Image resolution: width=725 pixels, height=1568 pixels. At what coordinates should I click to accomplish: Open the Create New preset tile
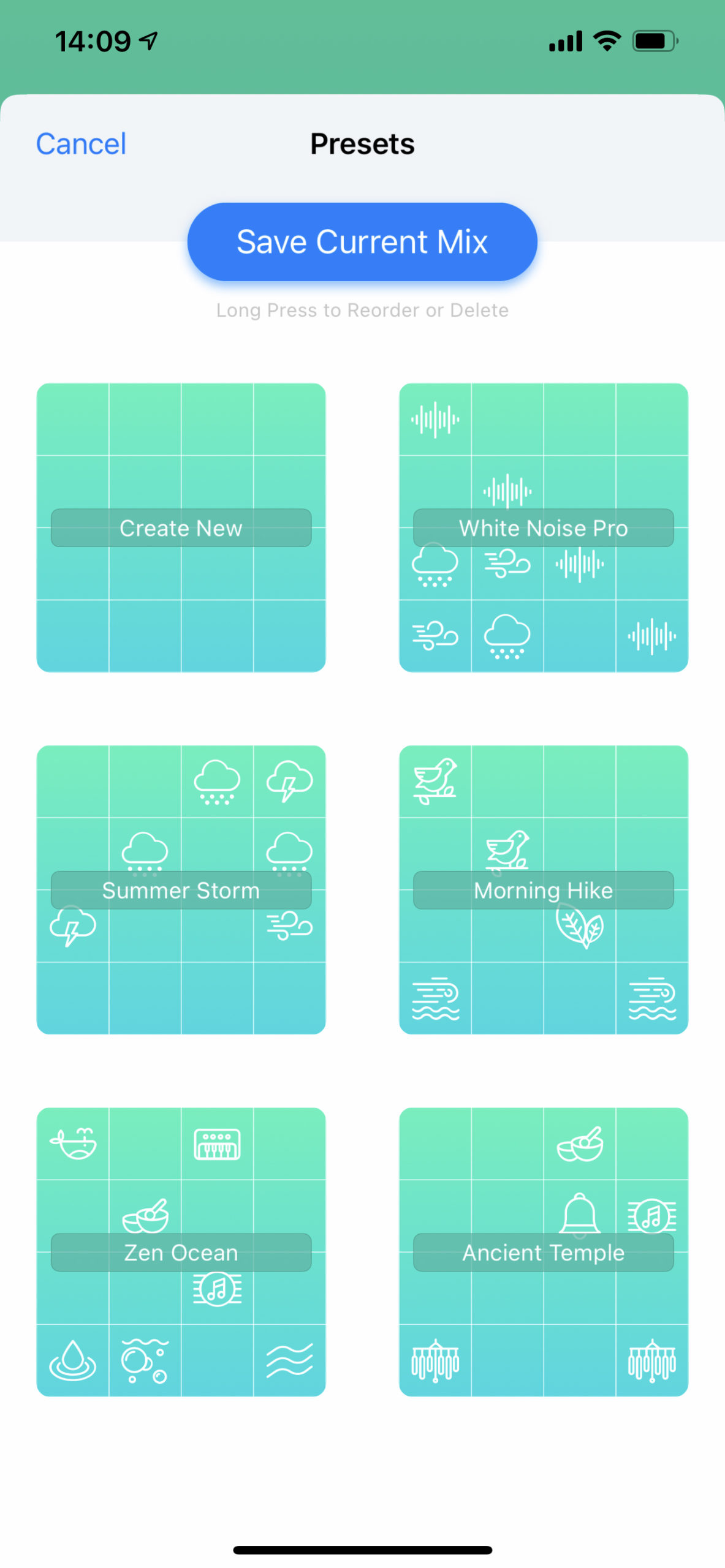181,527
